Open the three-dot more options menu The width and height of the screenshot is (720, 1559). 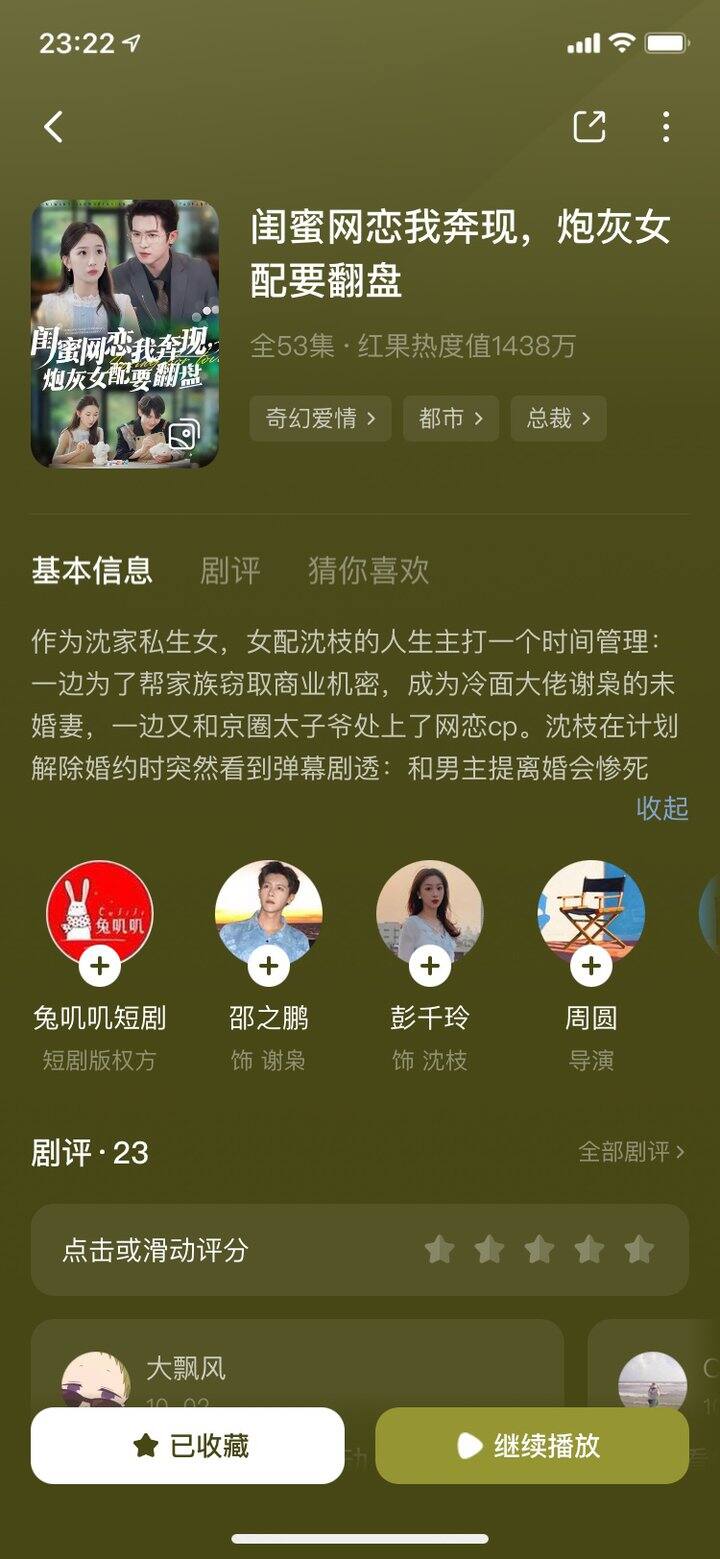coord(666,128)
